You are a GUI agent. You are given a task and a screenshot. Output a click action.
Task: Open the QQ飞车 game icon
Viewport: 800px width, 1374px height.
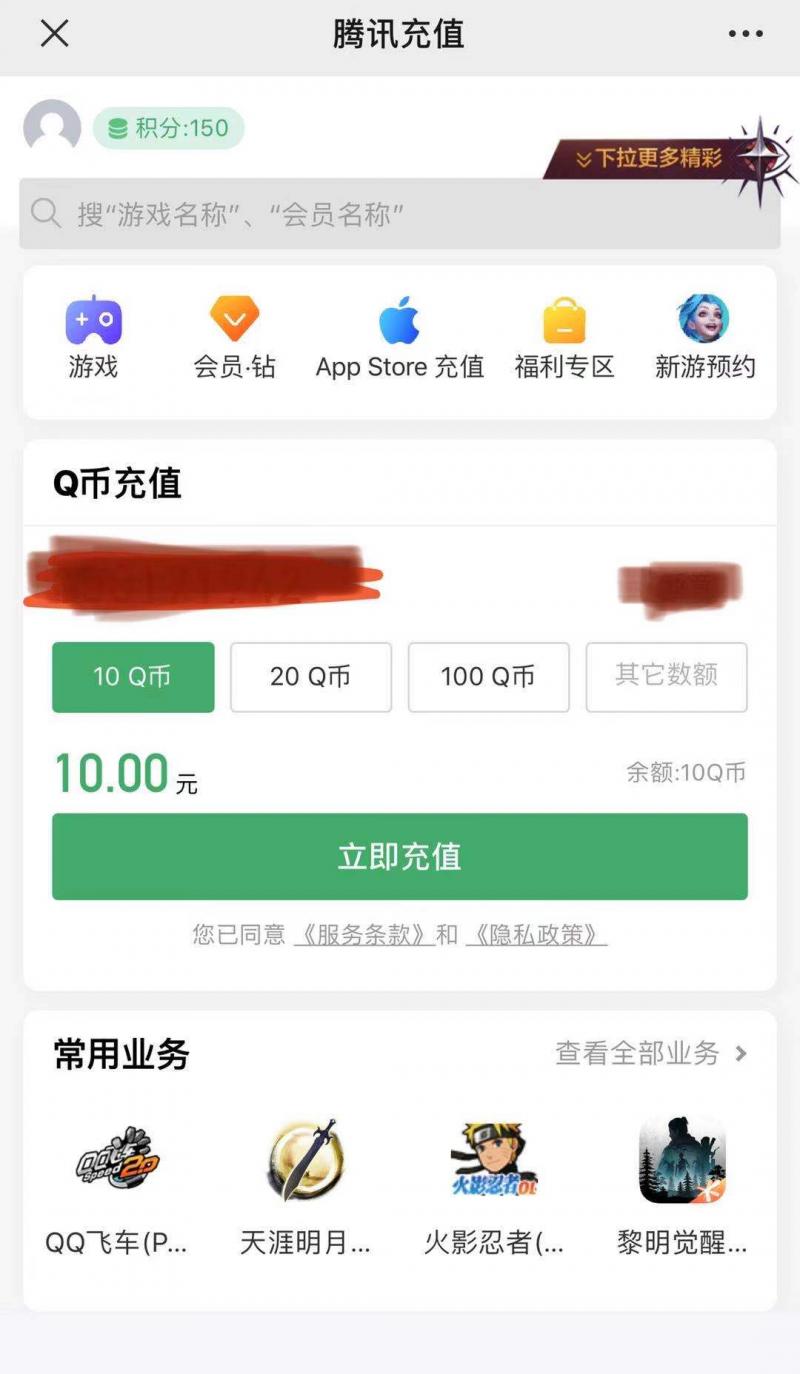point(117,1160)
